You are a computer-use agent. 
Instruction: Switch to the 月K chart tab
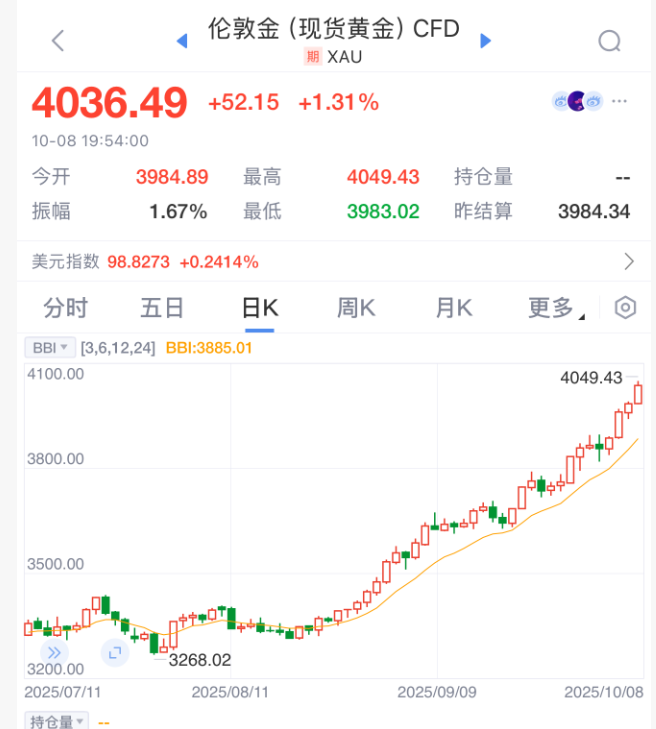(x=453, y=308)
